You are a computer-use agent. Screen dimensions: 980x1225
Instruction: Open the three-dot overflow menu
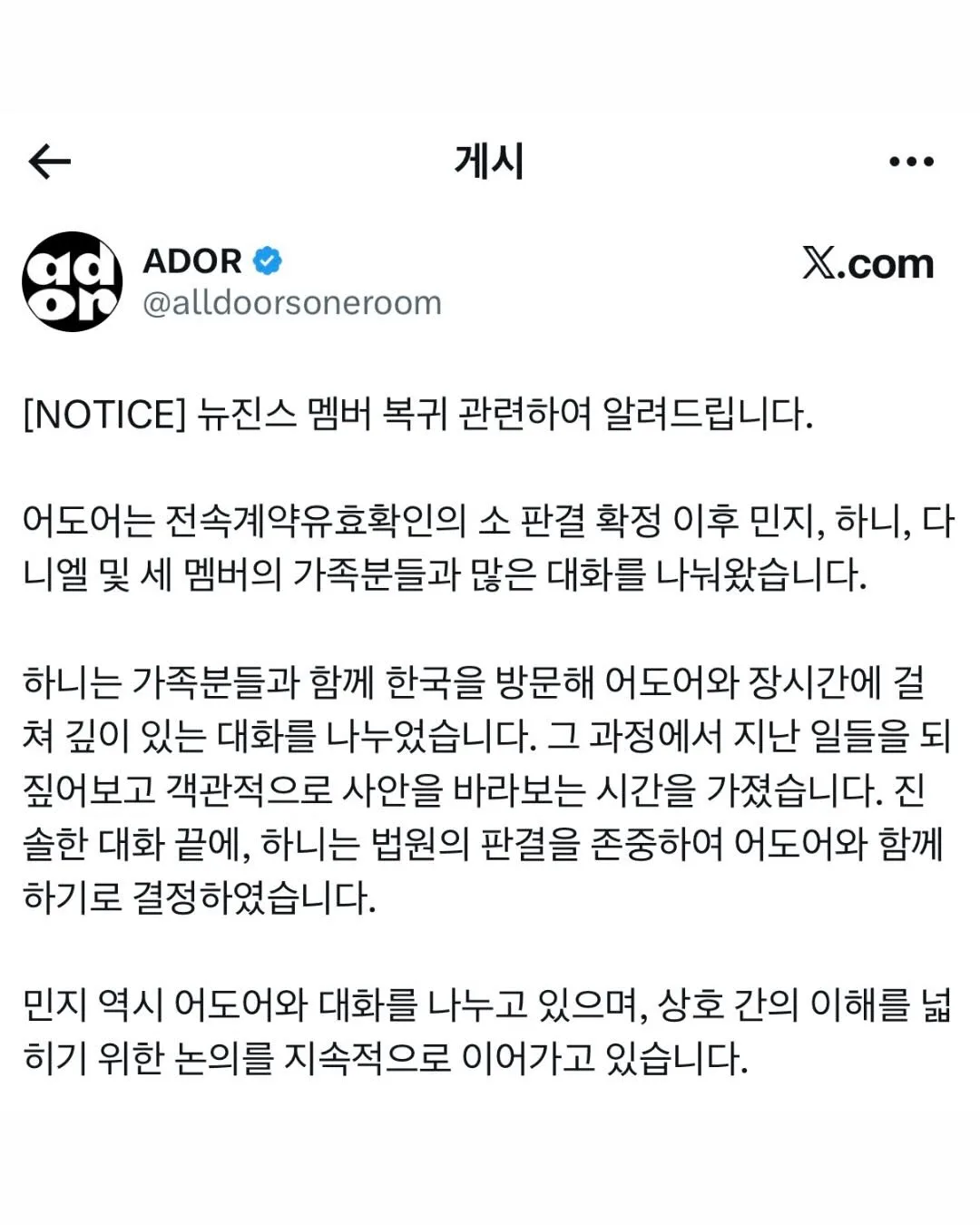click(911, 162)
